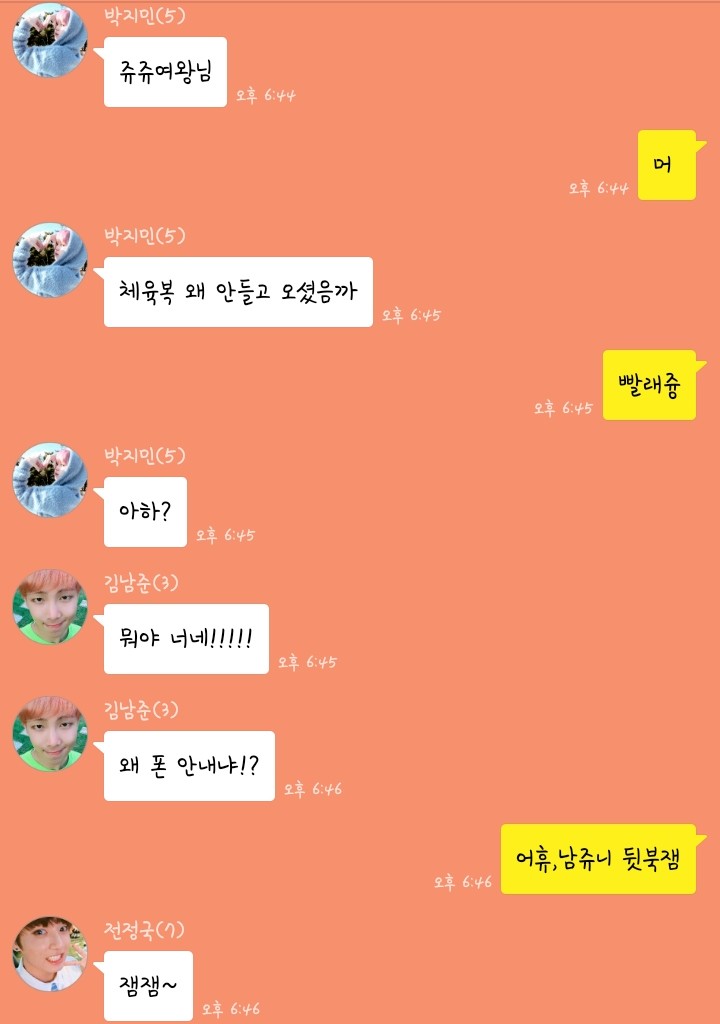Tap 박지민's profile photo next to 체육복 message

pos(50,260)
